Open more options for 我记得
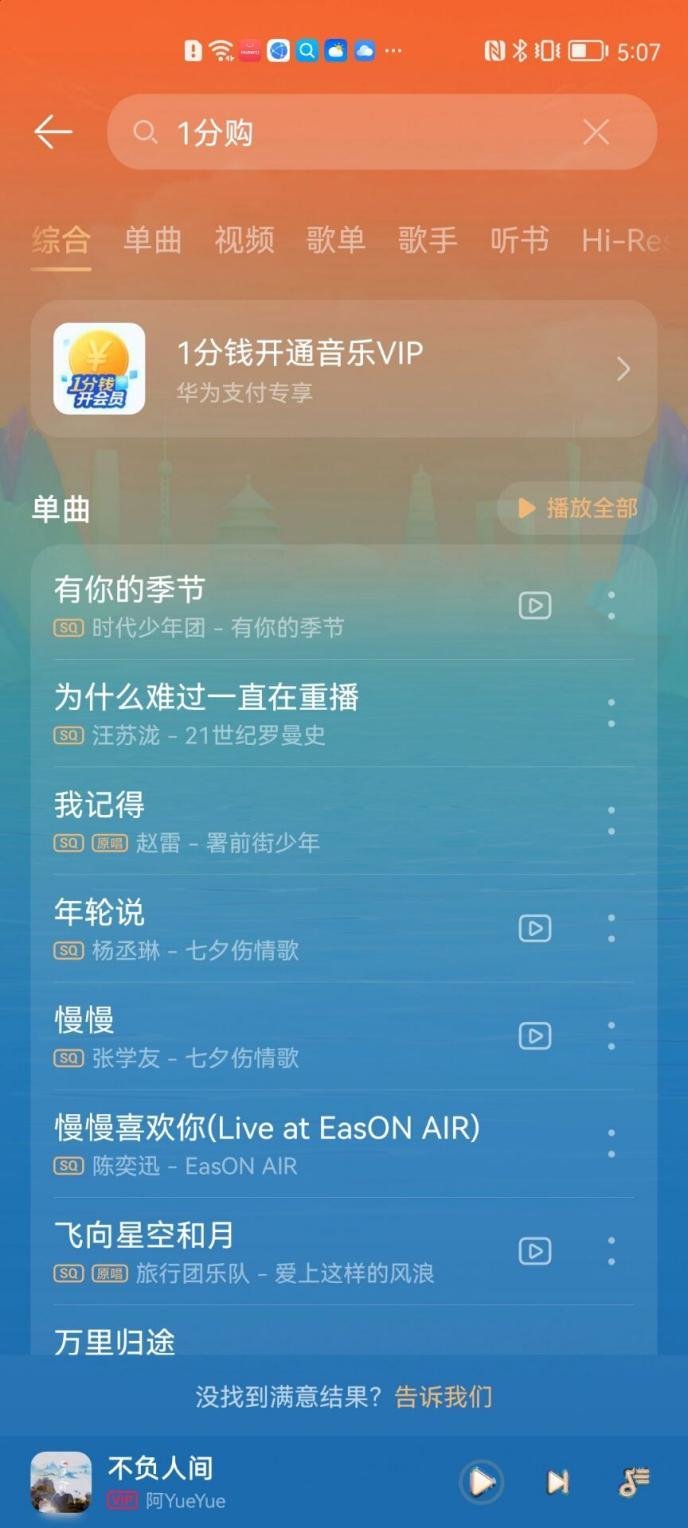The image size is (688, 1528). point(611,821)
